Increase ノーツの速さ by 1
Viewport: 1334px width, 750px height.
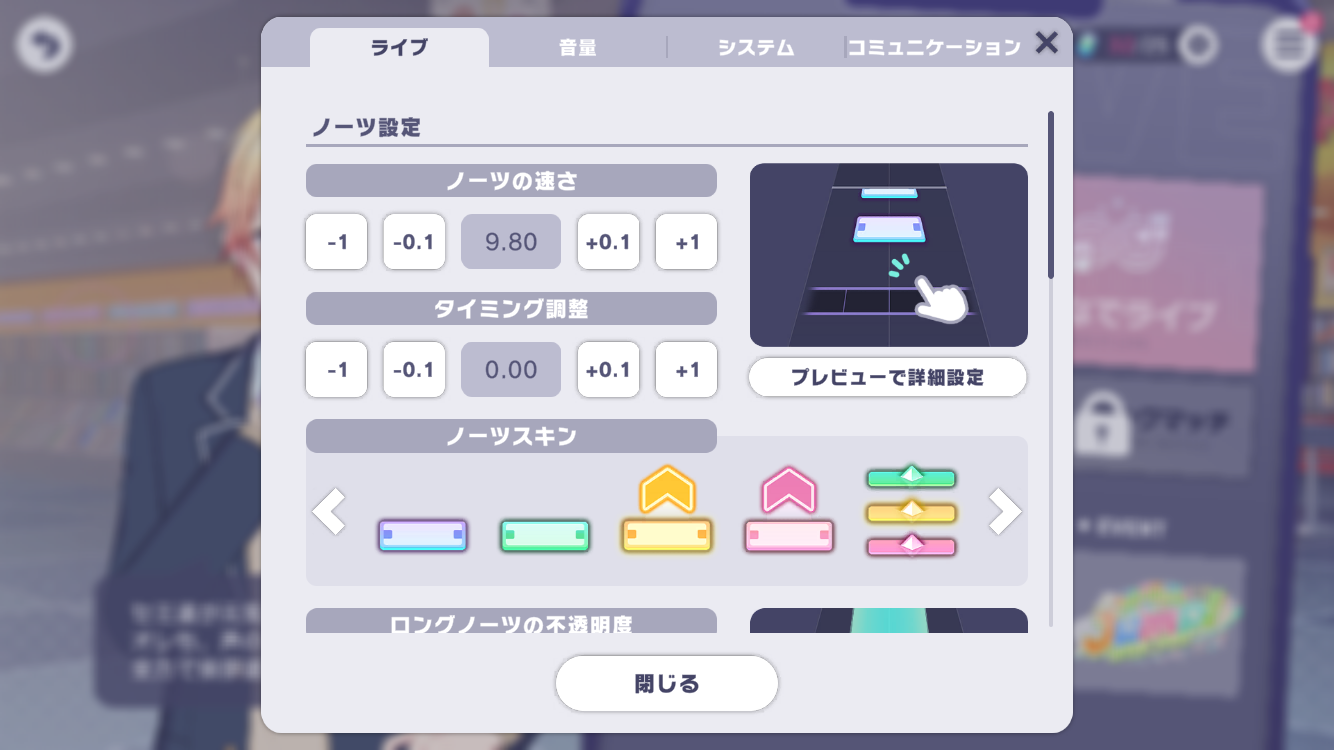[686, 242]
